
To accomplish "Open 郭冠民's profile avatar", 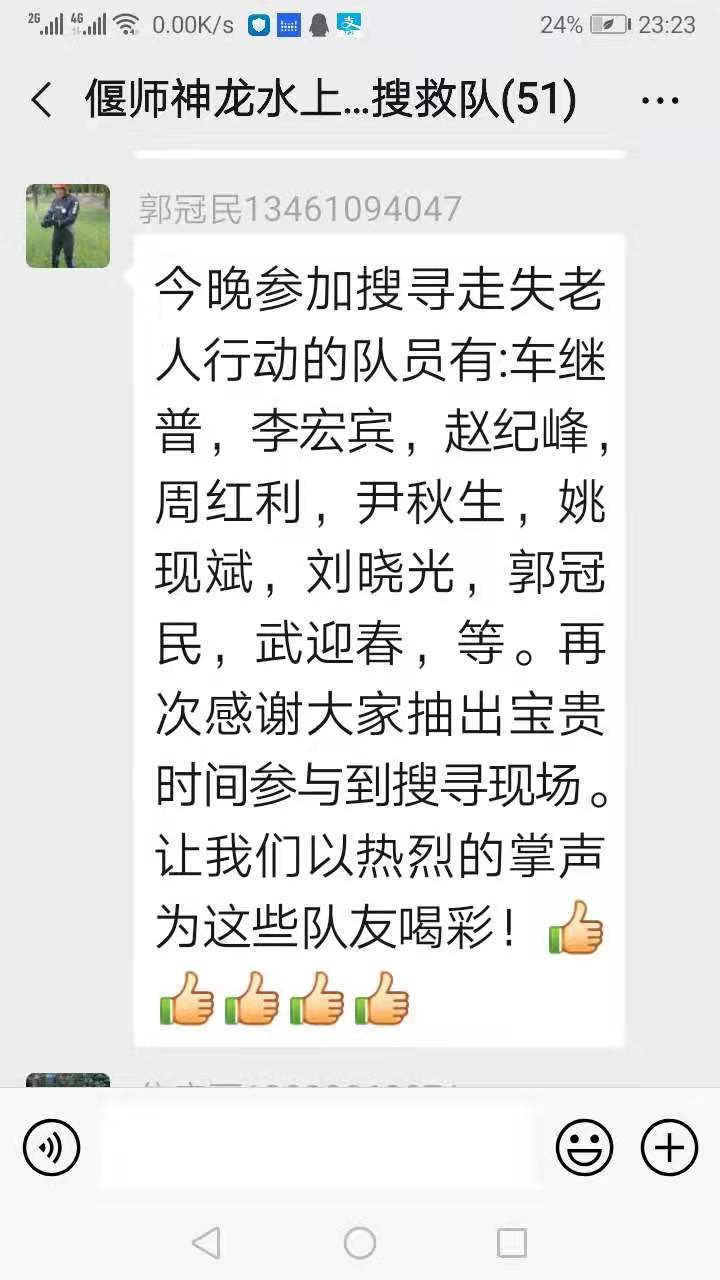I will coord(68,226).
